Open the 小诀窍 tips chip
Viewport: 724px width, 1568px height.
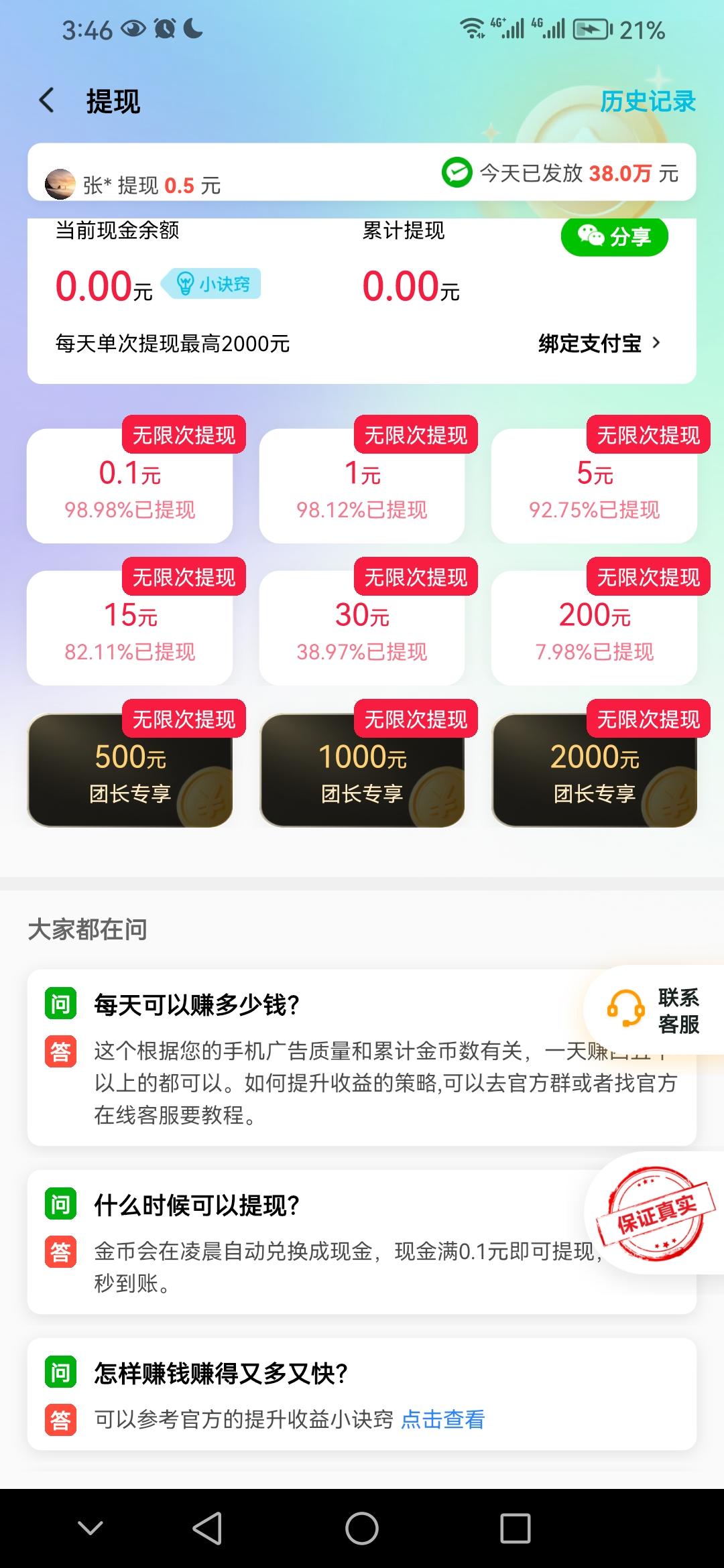[x=212, y=284]
